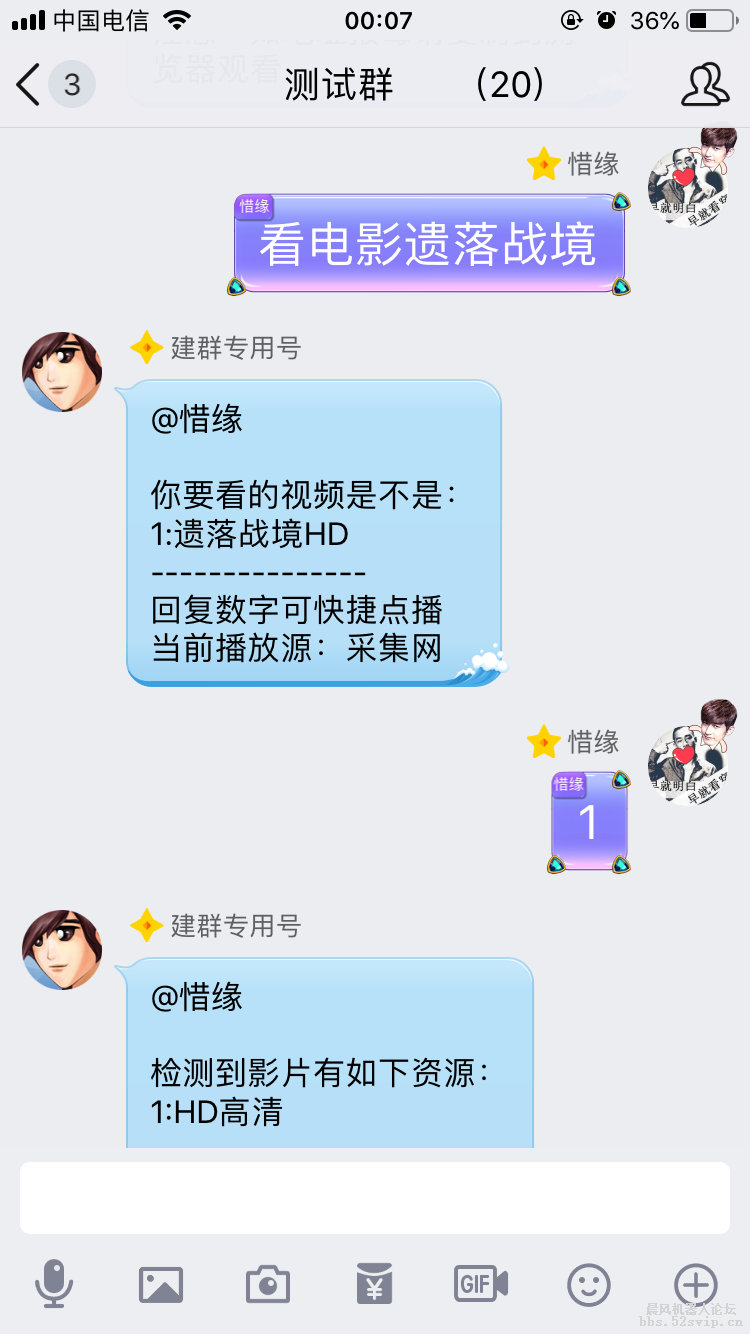
Task: Open the plus (+) more actions icon
Action: pos(695,1285)
